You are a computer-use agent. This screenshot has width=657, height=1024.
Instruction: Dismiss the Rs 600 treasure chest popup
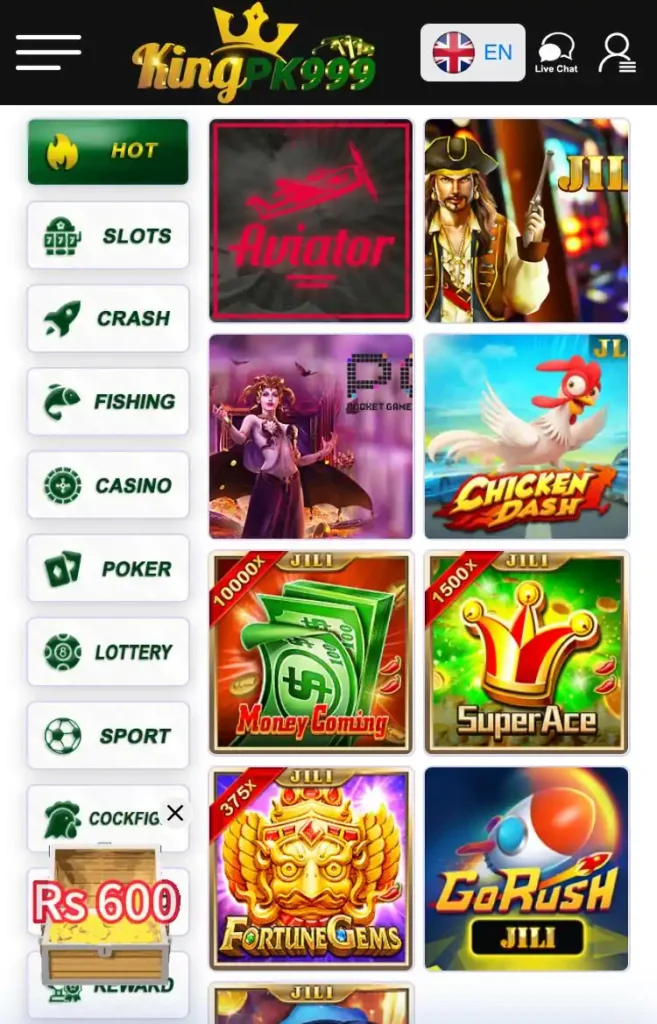tap(175, 813)
